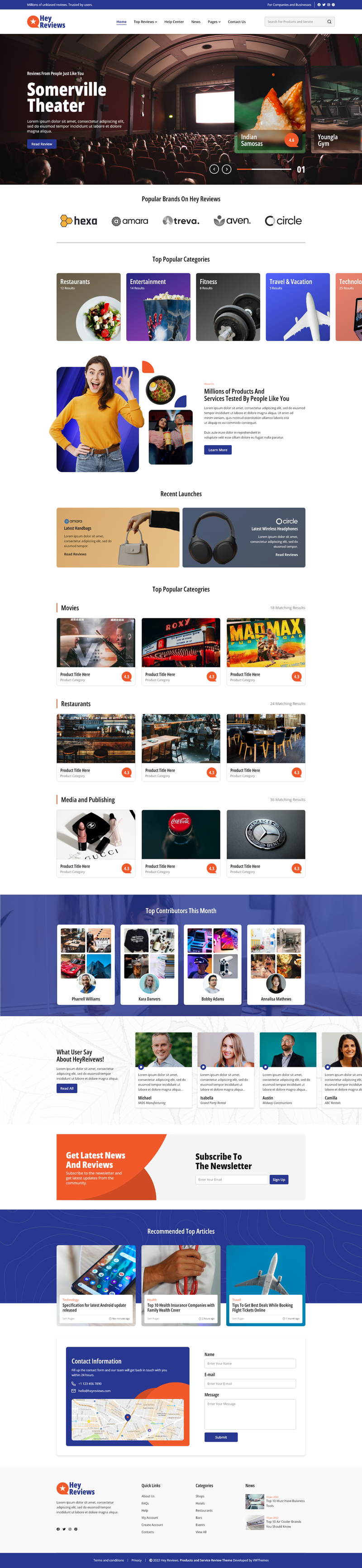The width and height of the screenshot is (362, 1568).
Task: Tap the Learn More button
Action: [x=218, y=450]
